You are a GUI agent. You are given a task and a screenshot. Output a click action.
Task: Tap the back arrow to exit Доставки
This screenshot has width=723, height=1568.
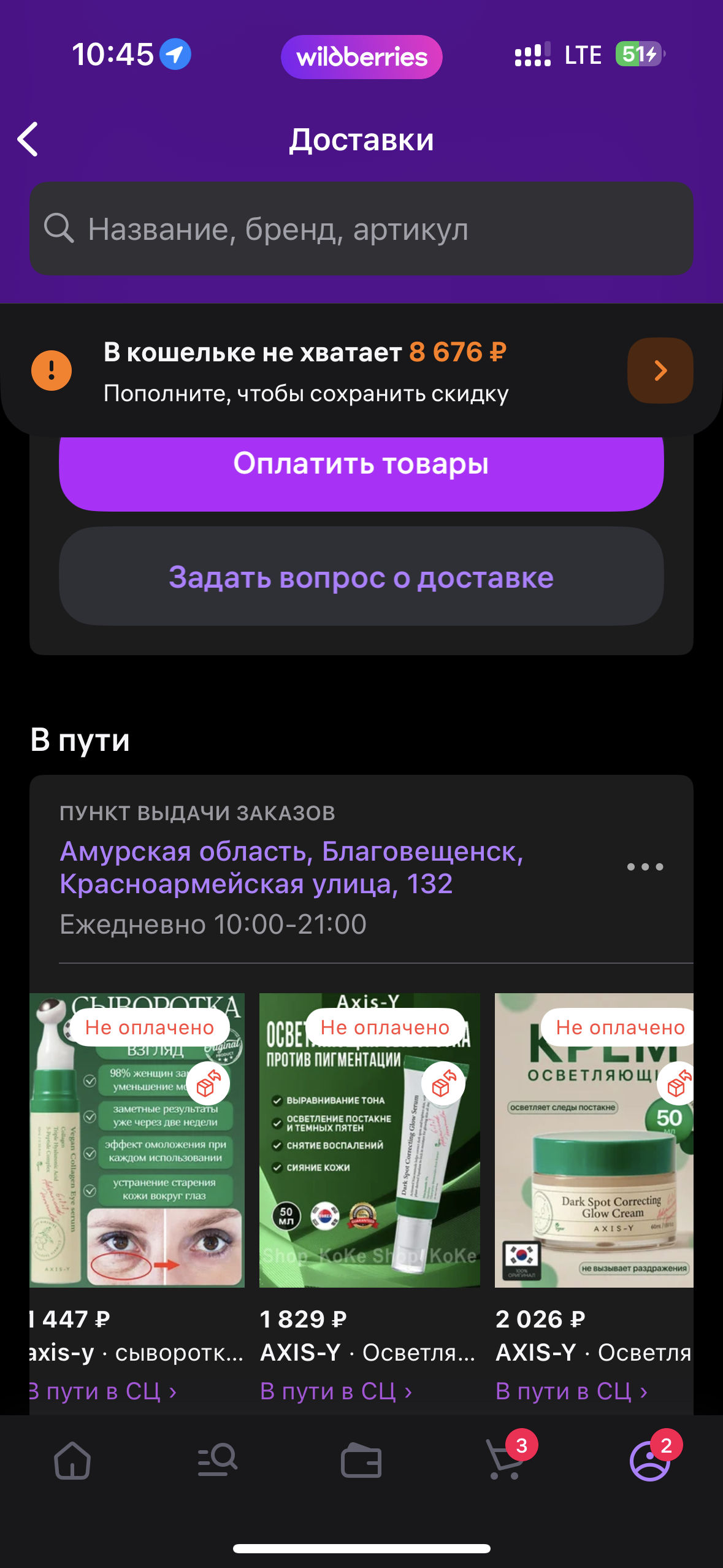click(x=27, y=140)
